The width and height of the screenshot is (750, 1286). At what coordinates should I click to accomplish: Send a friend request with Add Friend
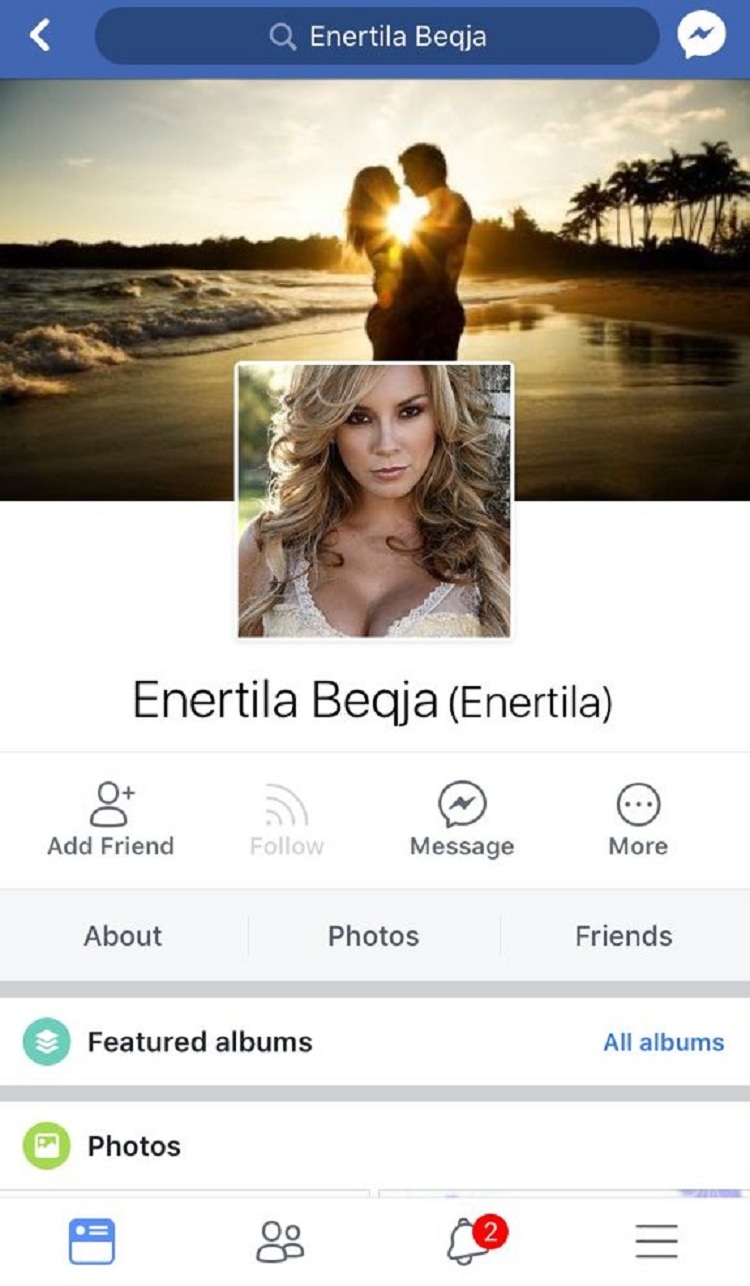(111, 820)
